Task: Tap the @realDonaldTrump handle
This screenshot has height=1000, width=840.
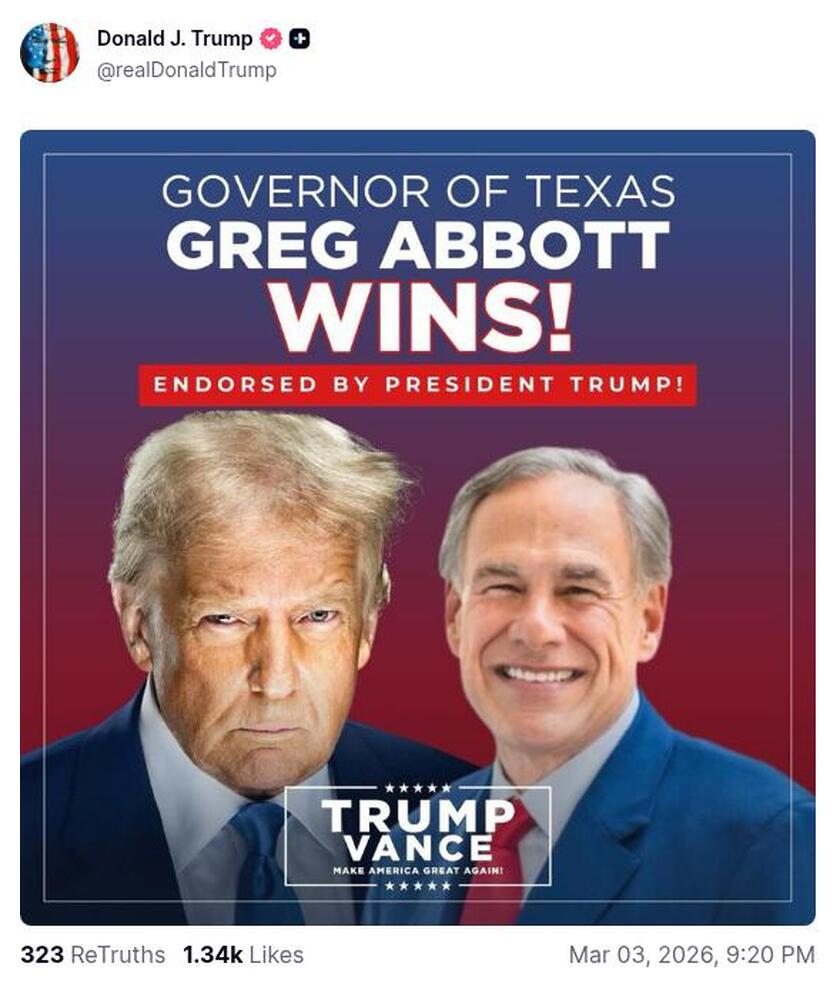Action: click(186, 70)
